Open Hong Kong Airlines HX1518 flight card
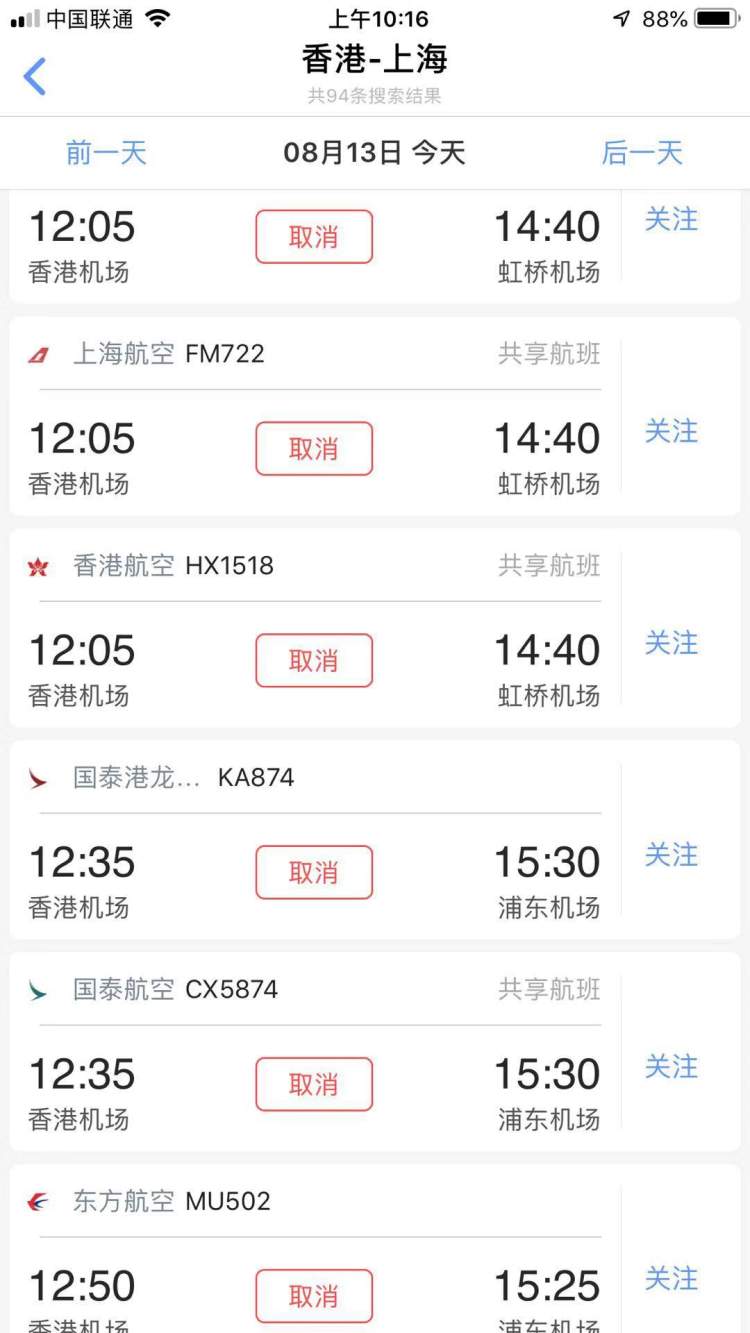The width and height of the screenshot is (750, 1333). [315, 628]
